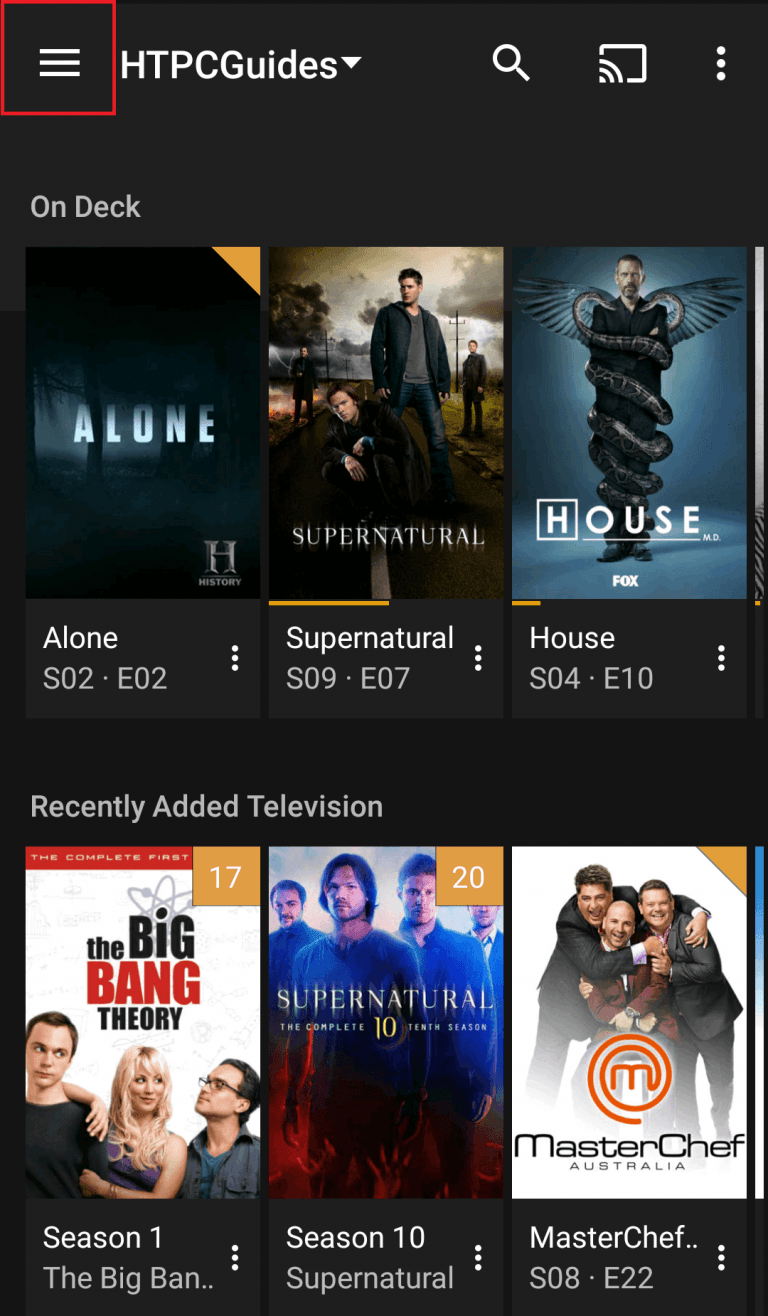
Task: Open options for Big Bang Theory Season 1
Action: [235, 1257]
